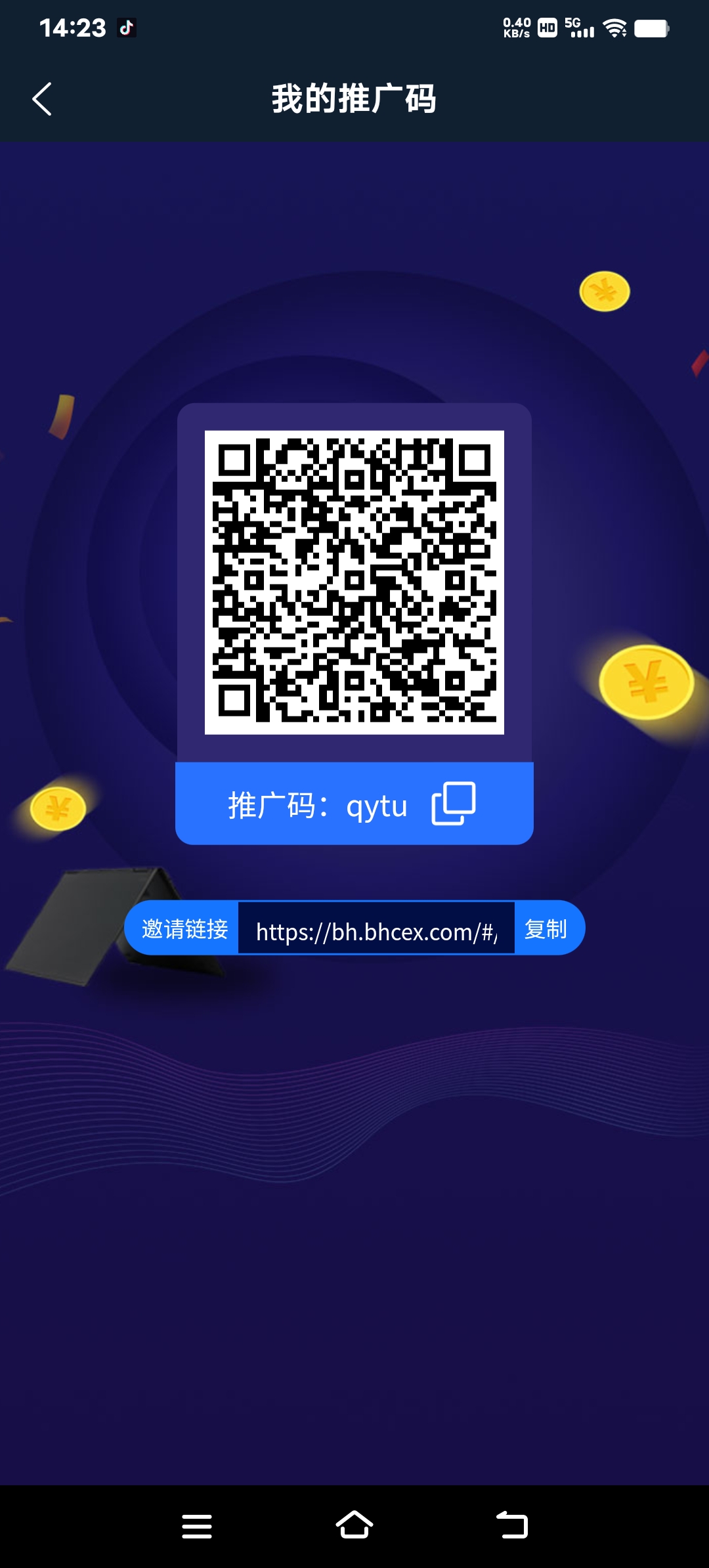
Task: Tap the back arrow to leave 我的推广码
Action: pyautogui.click(x=42, y=99)
